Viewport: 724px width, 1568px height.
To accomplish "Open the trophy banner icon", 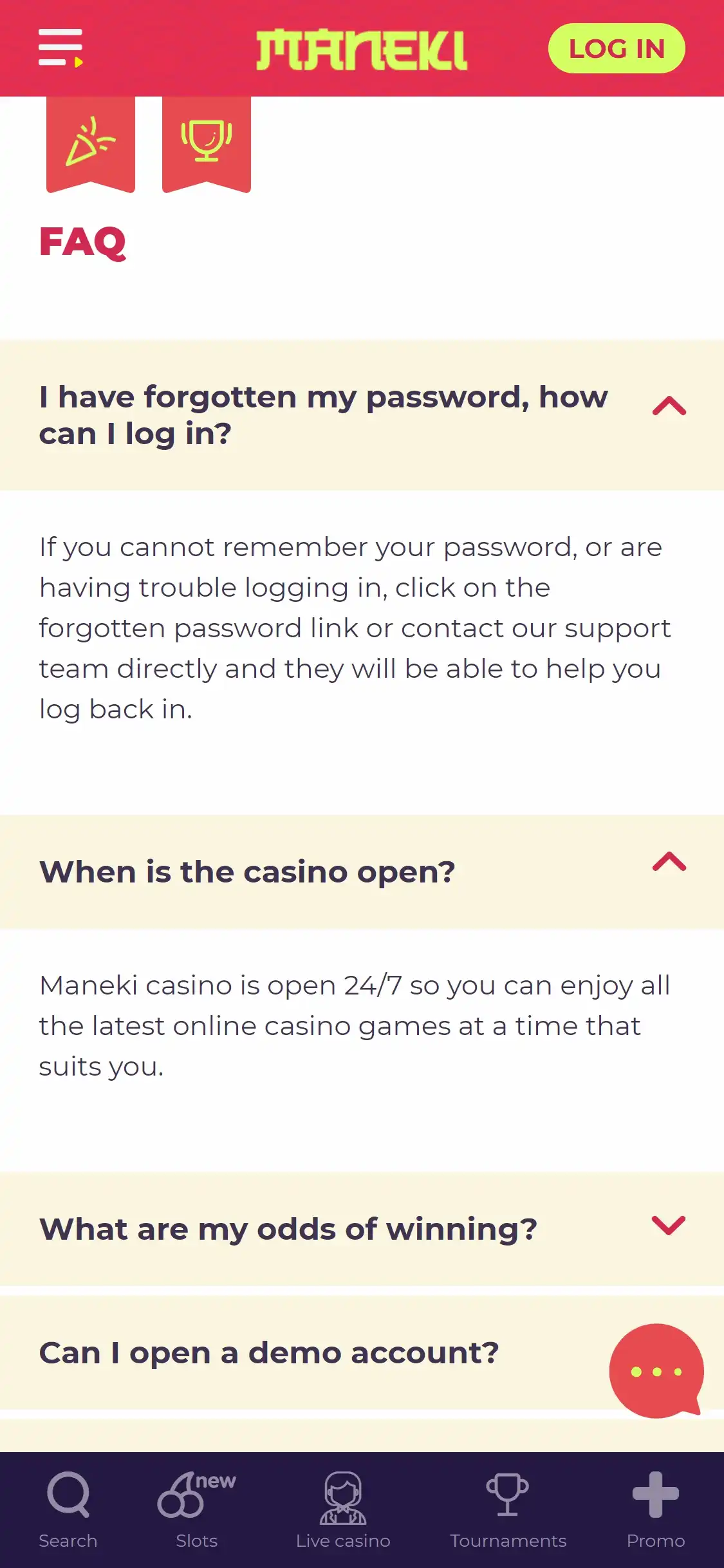I will pyautogui.click(x=206, y=142).
